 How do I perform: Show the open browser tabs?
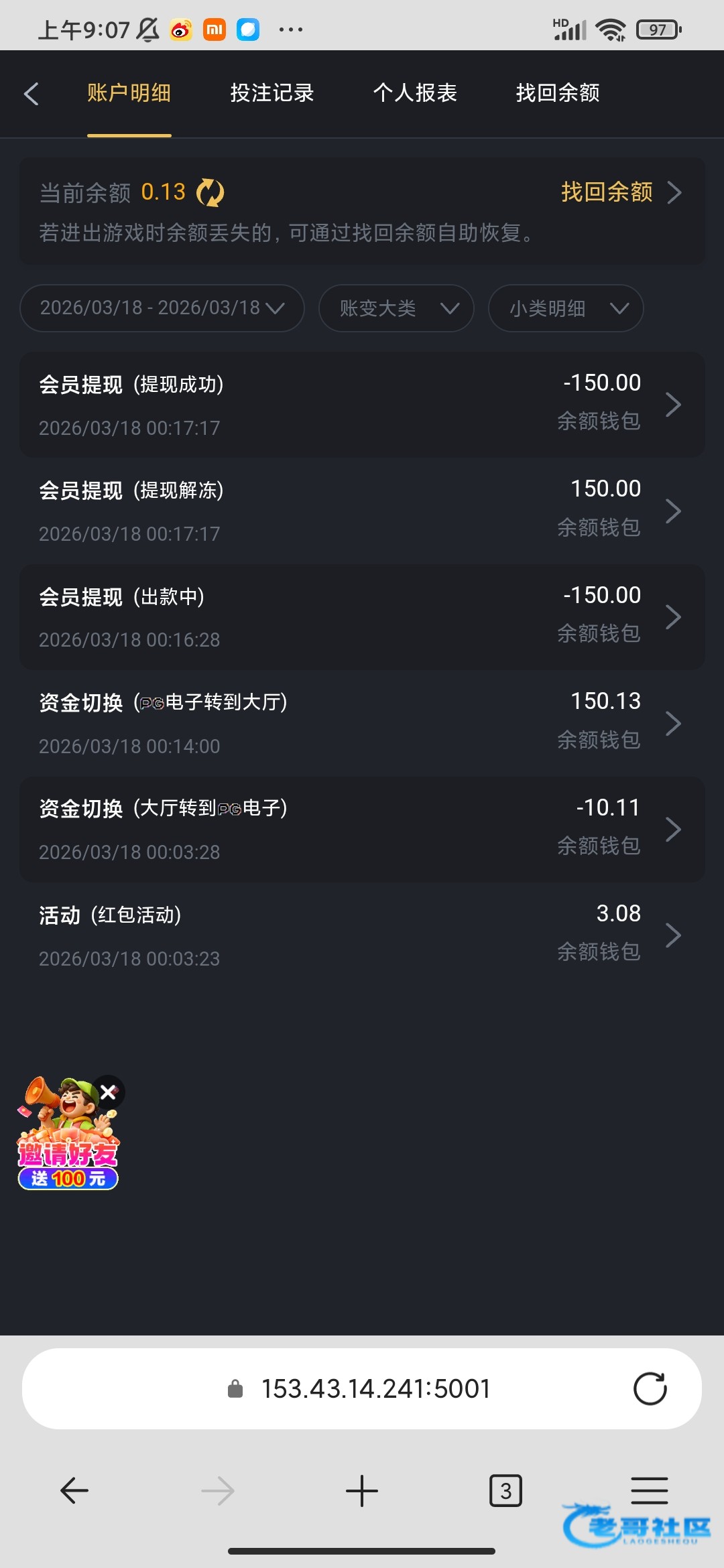505,1491
